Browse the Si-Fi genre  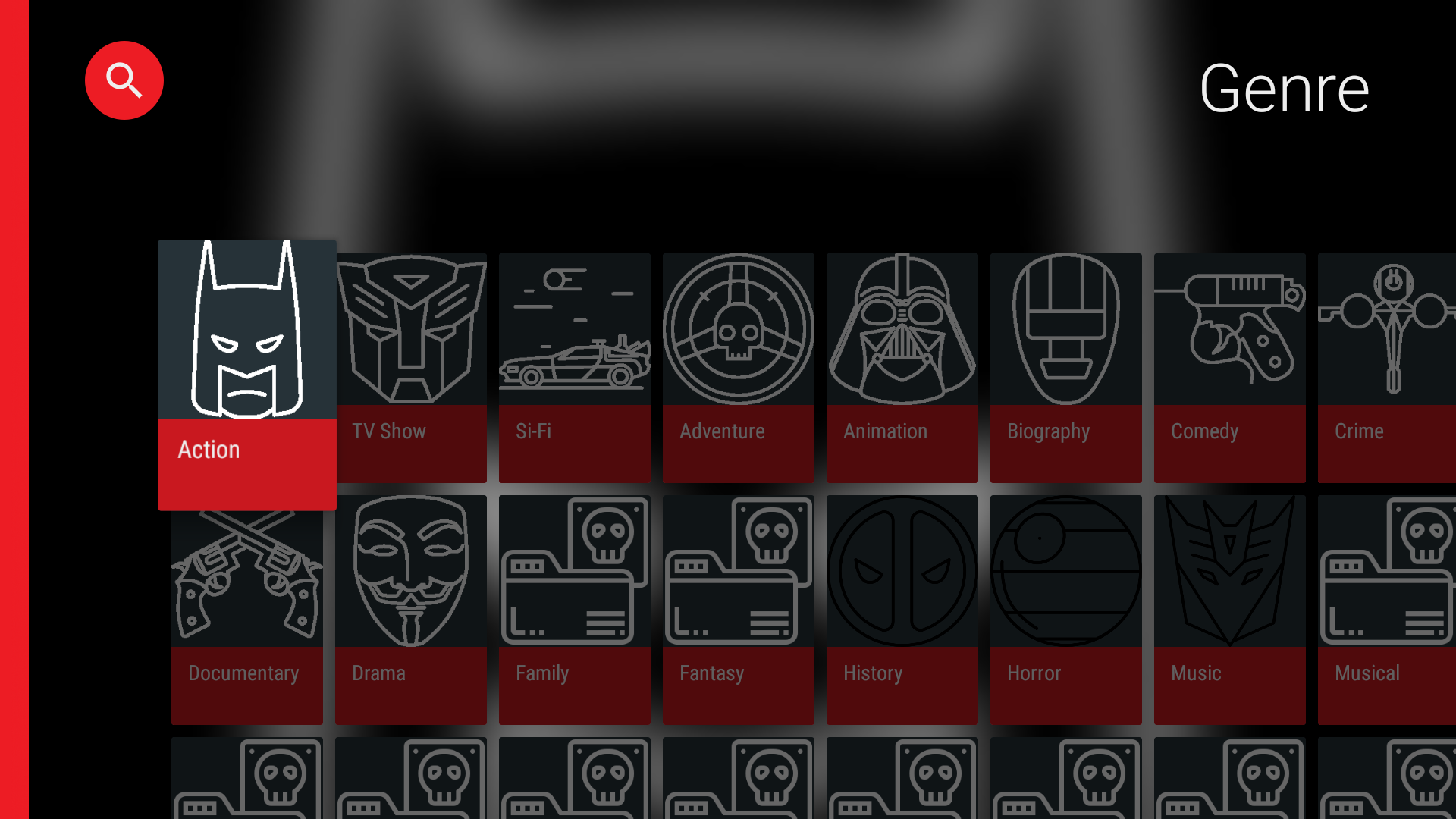575,368
